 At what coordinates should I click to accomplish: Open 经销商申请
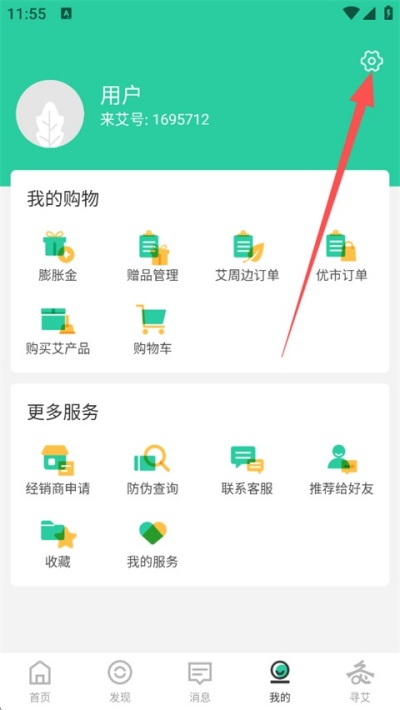point(58,470)
